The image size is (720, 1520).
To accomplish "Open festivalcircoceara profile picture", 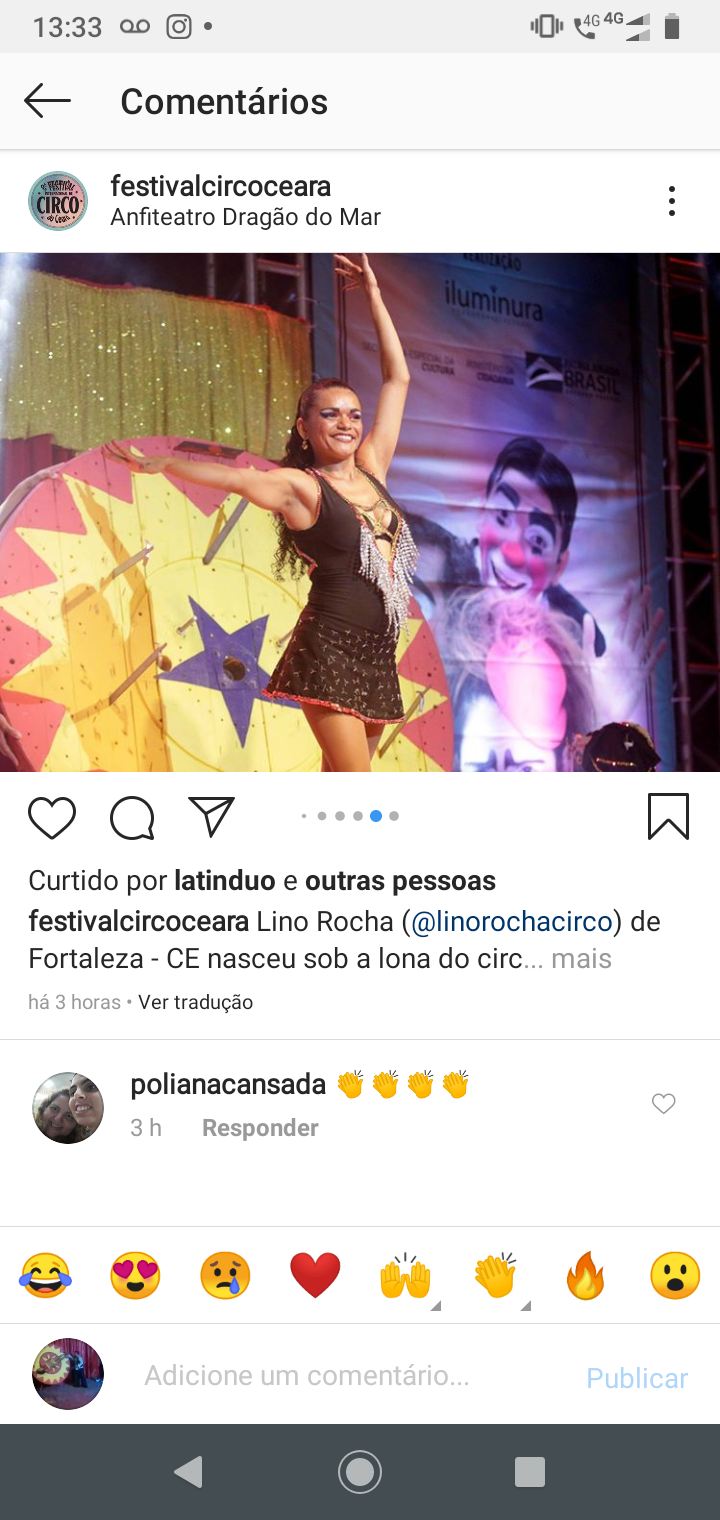I will (58, 201).
